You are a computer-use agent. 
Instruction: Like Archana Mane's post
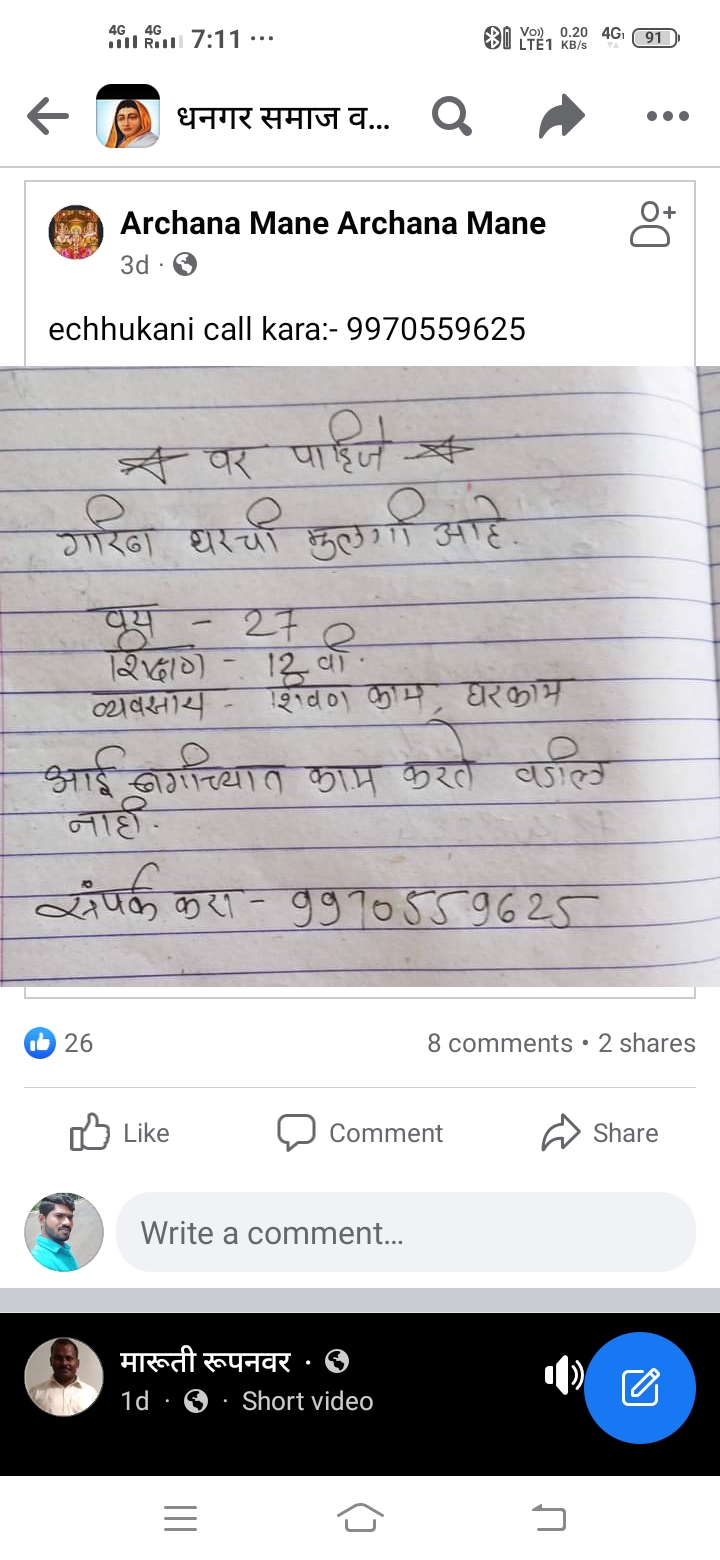pos(120,1133)
